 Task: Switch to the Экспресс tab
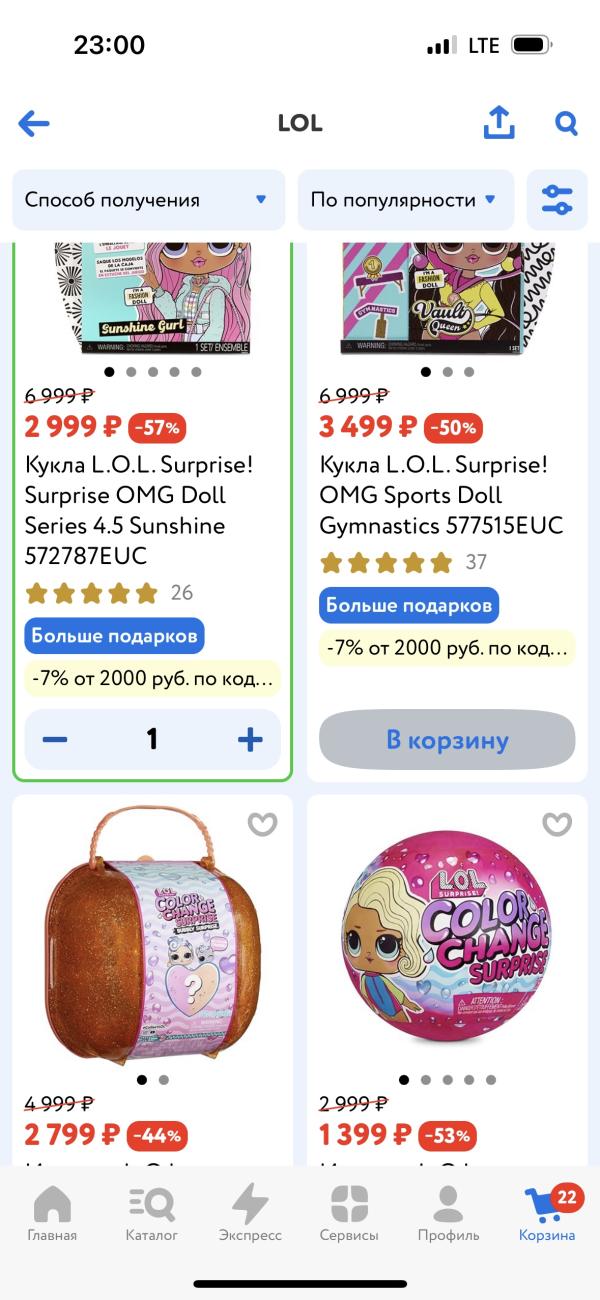click(x=250, y=1213)
